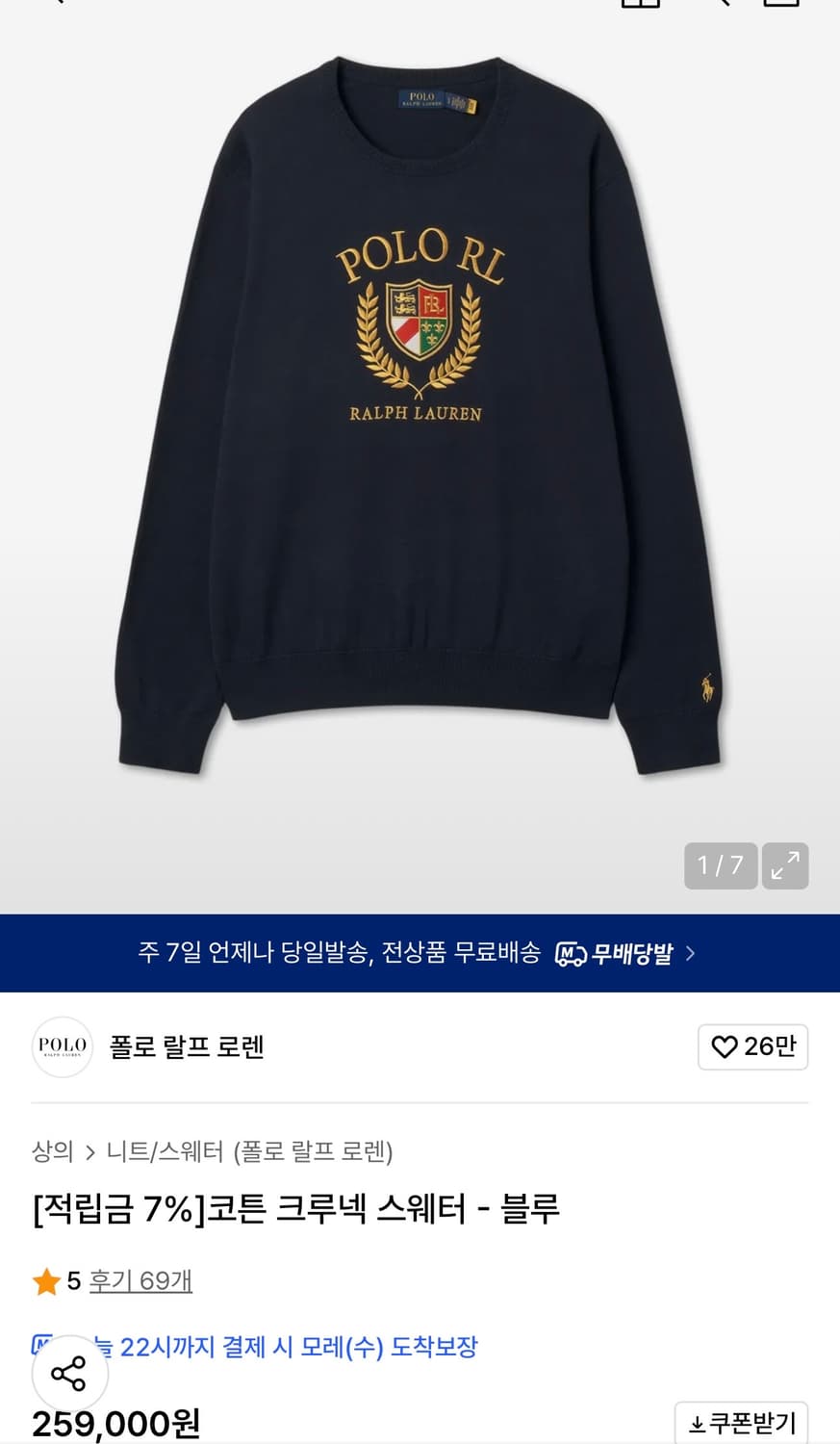View the 후기 69개 reviews link
840x1444 pixels.
point(140,1281)
